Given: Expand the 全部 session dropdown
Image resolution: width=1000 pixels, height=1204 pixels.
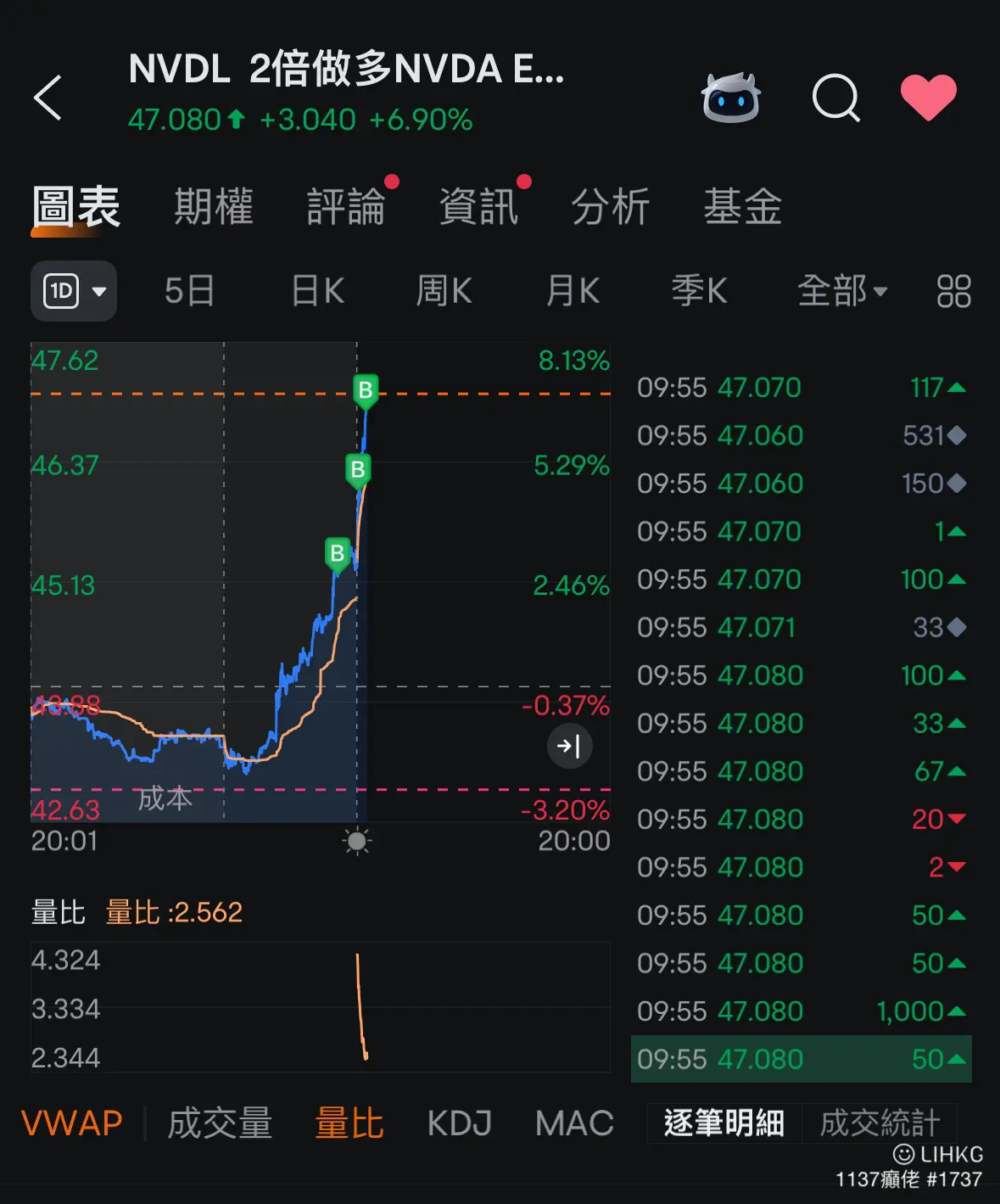Looking at the screenshot, I should point(841,291).
